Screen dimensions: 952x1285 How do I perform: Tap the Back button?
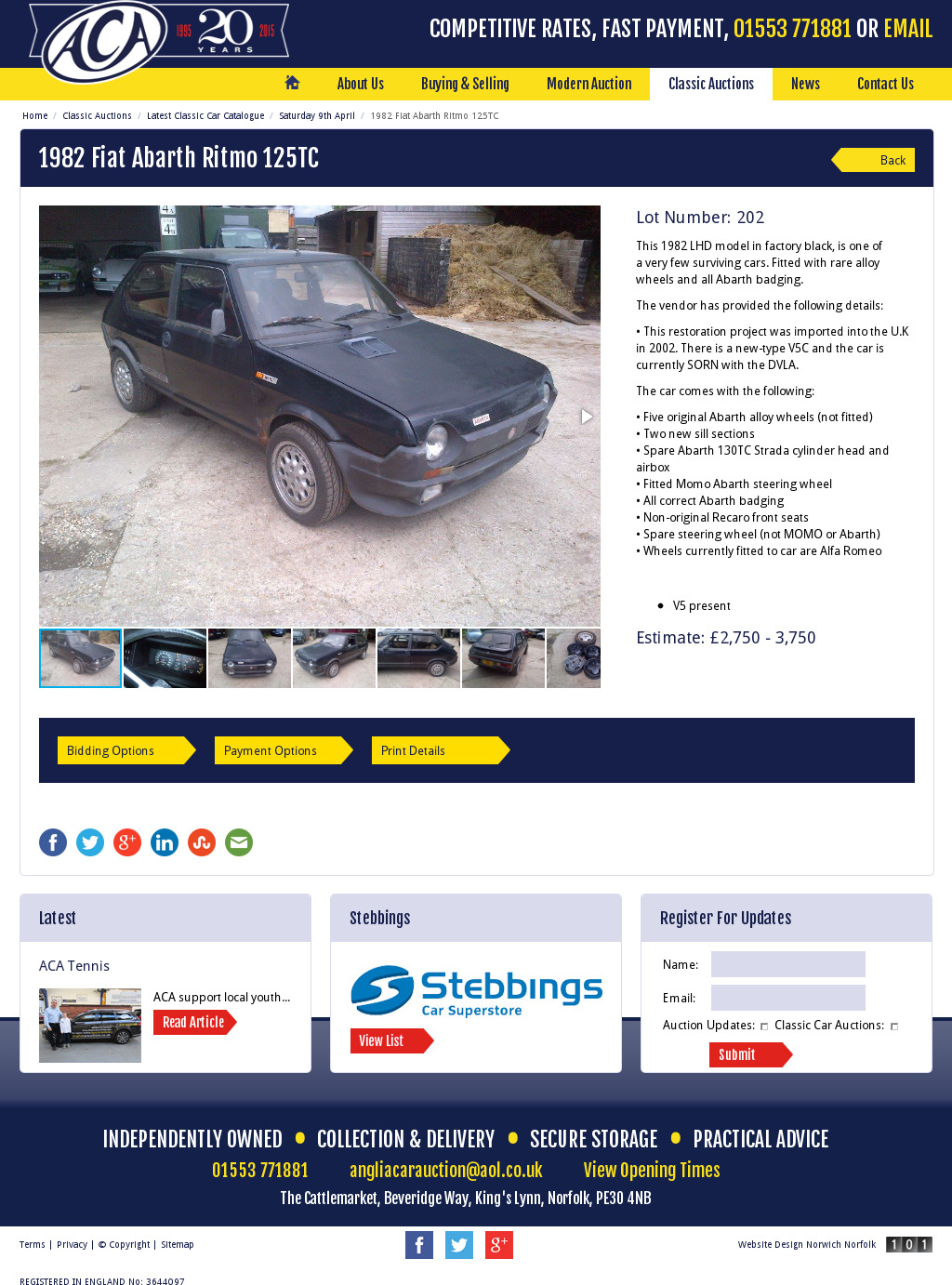pos(879,160)
